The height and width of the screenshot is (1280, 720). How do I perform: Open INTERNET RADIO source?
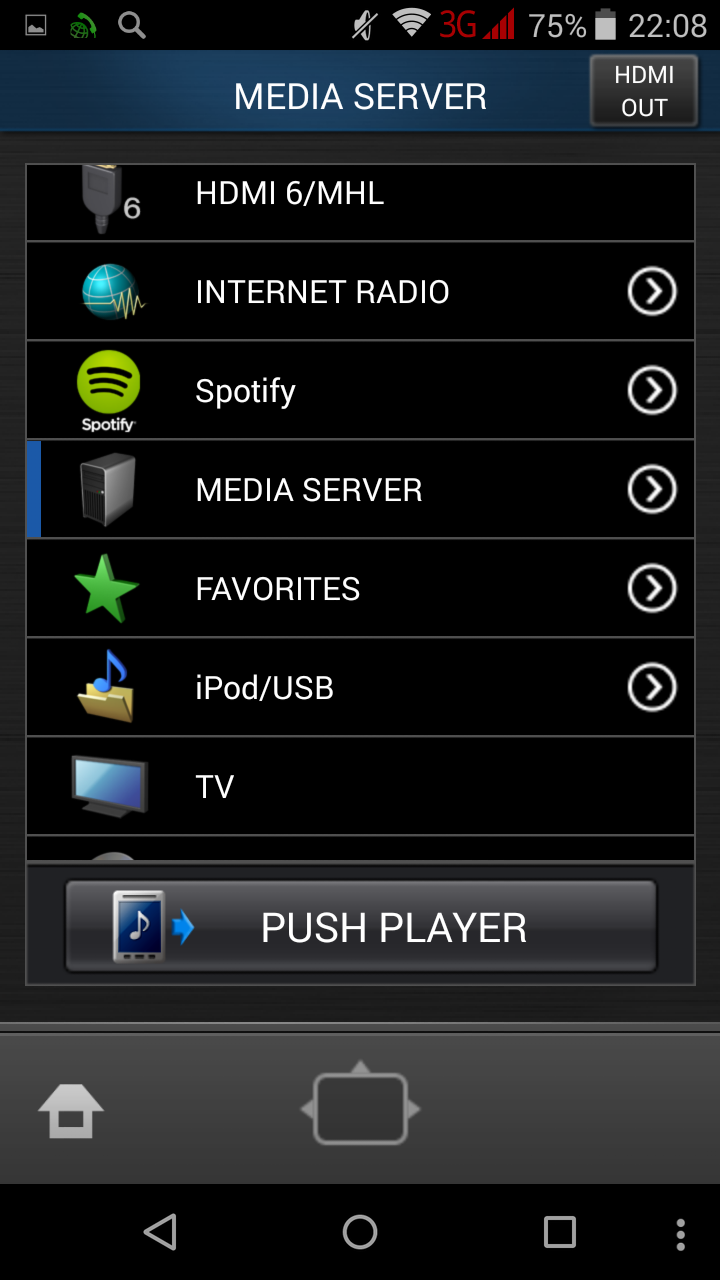(360, 291)
